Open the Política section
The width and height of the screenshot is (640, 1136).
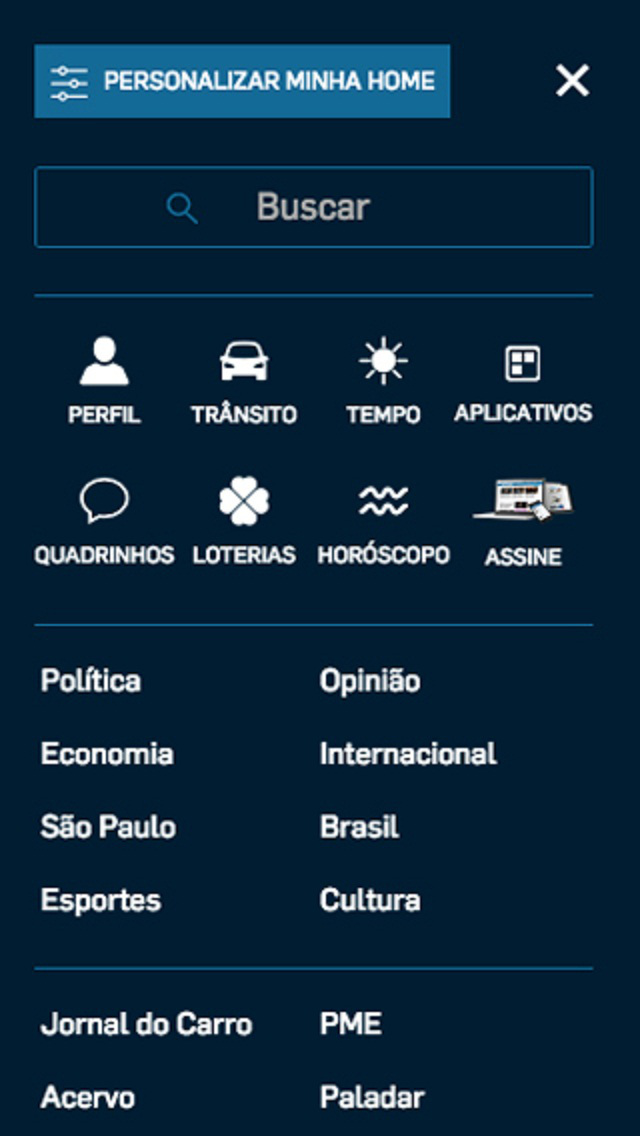point(91,681)
